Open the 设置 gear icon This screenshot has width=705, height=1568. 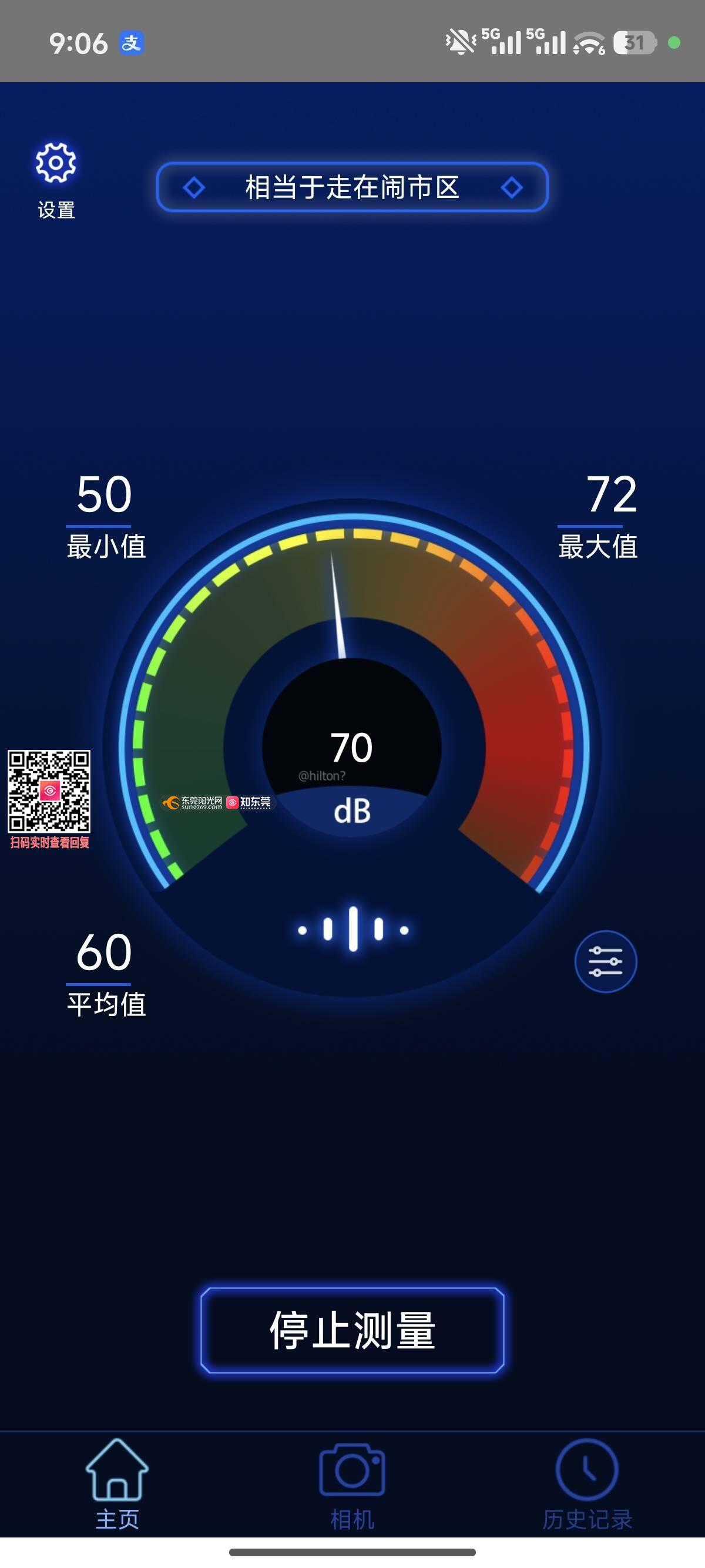(x=55, y=163)
